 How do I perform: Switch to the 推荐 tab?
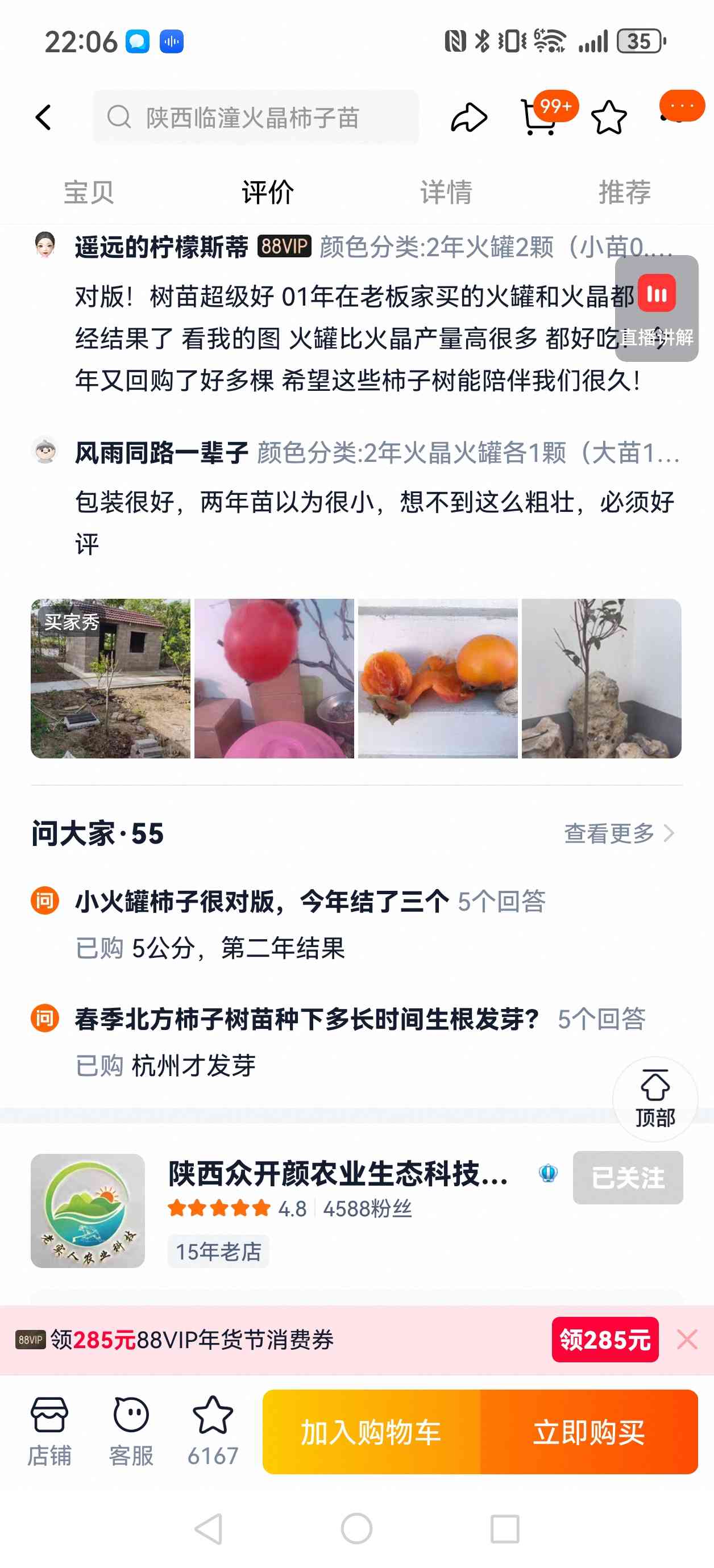pyautogui.click(x=624, y=193)
